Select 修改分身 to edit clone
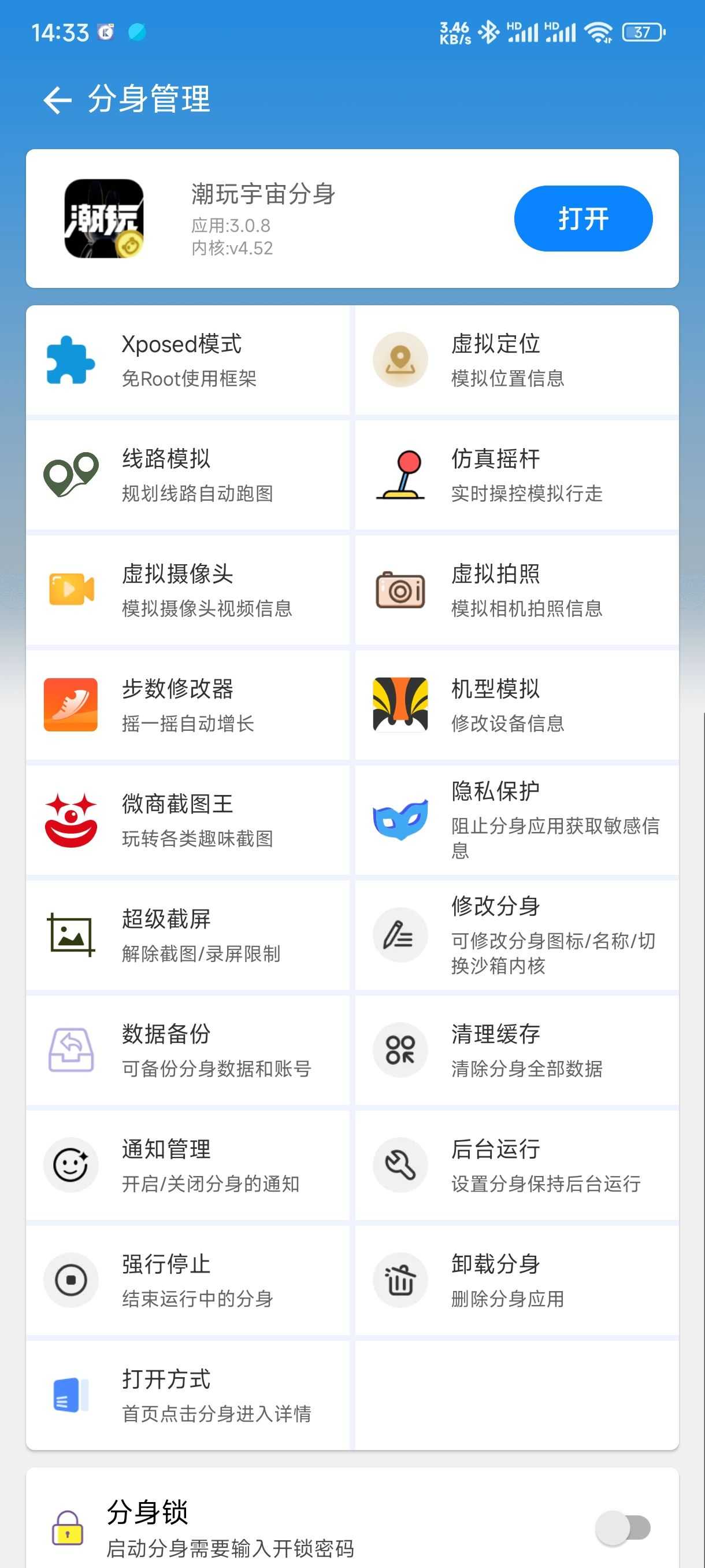Viewport: 705px width, 1568px height. tap(517, 935)
